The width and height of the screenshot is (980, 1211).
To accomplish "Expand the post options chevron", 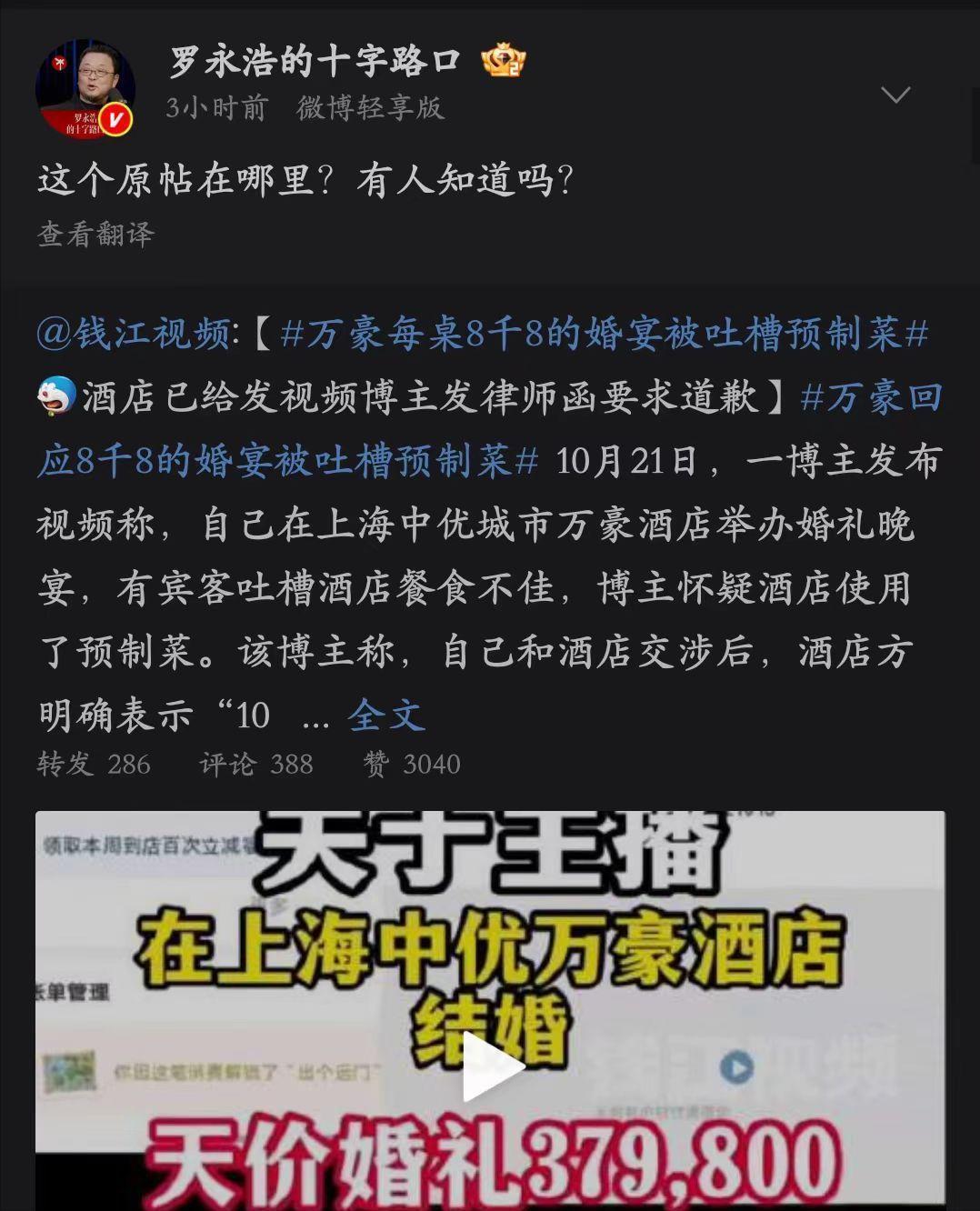I will [895, 95].
